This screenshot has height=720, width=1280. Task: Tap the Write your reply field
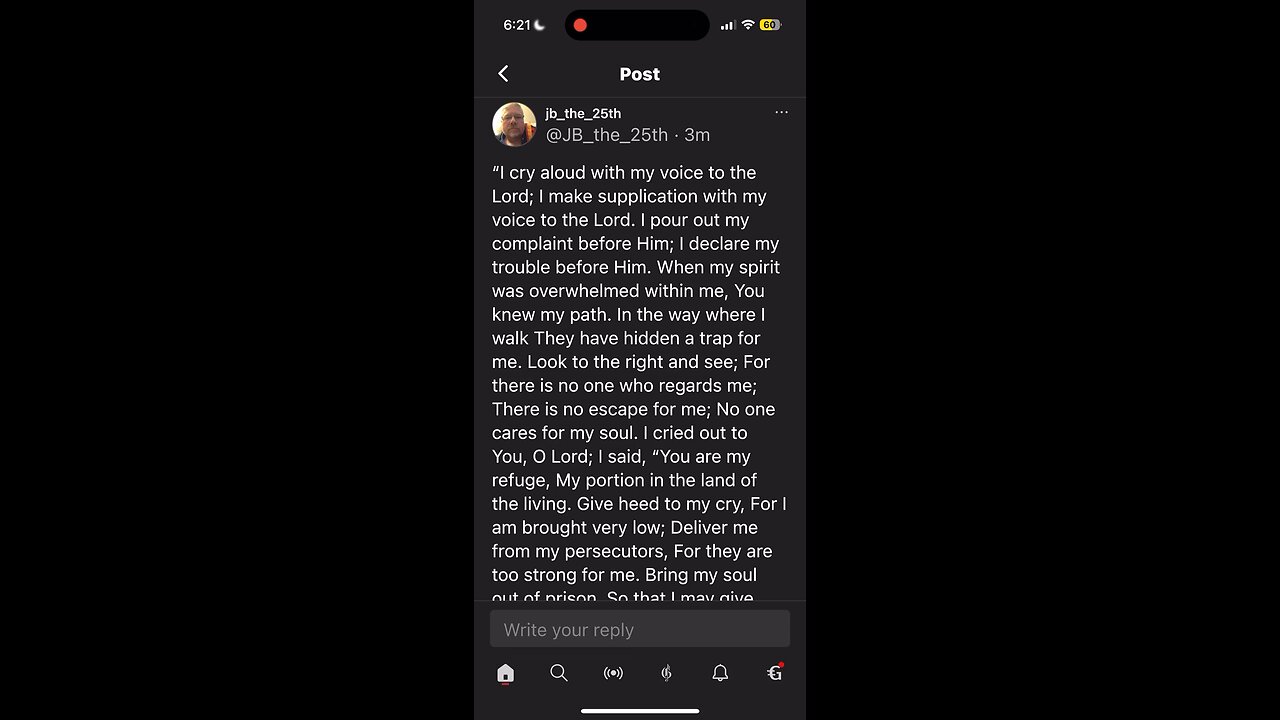coord(640,630)
